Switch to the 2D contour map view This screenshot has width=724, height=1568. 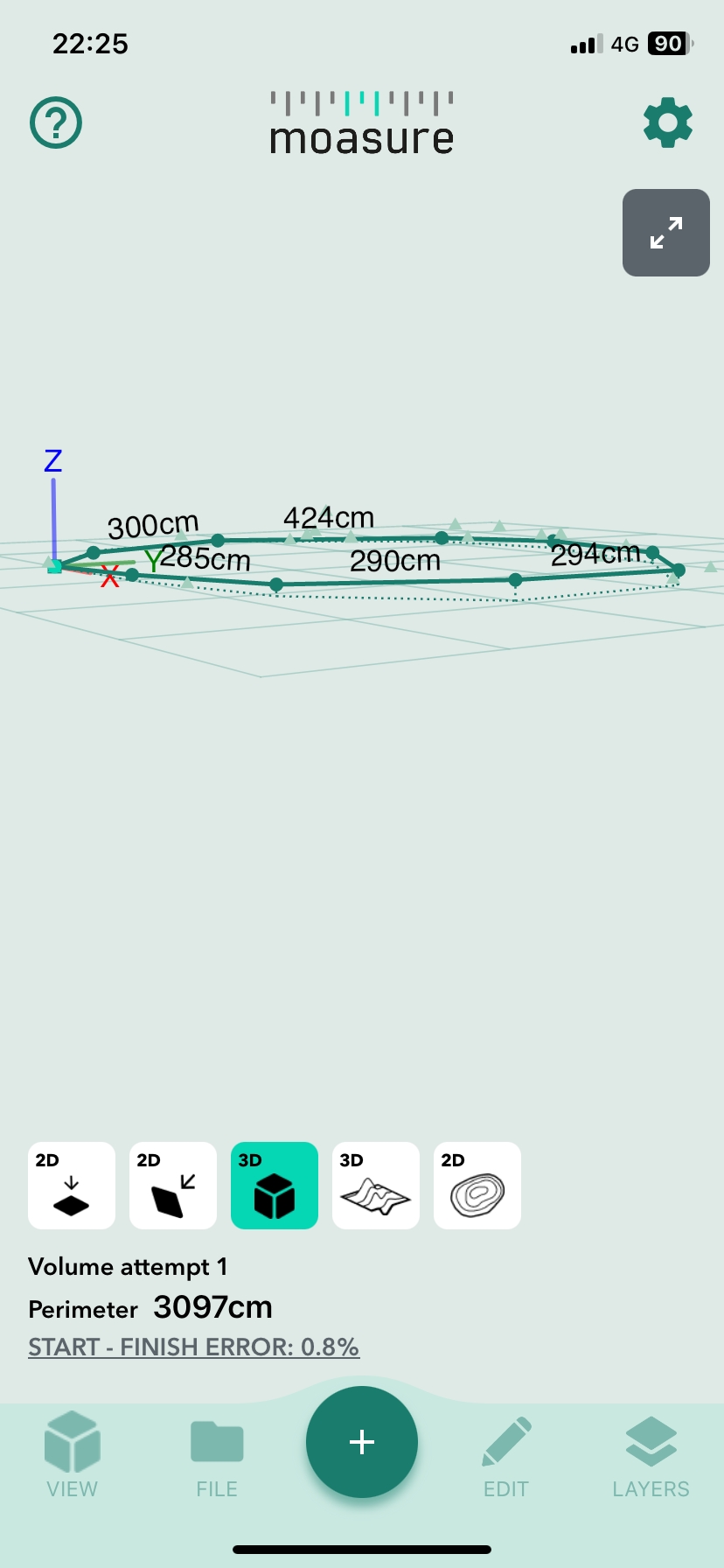tap(477, 1186)
